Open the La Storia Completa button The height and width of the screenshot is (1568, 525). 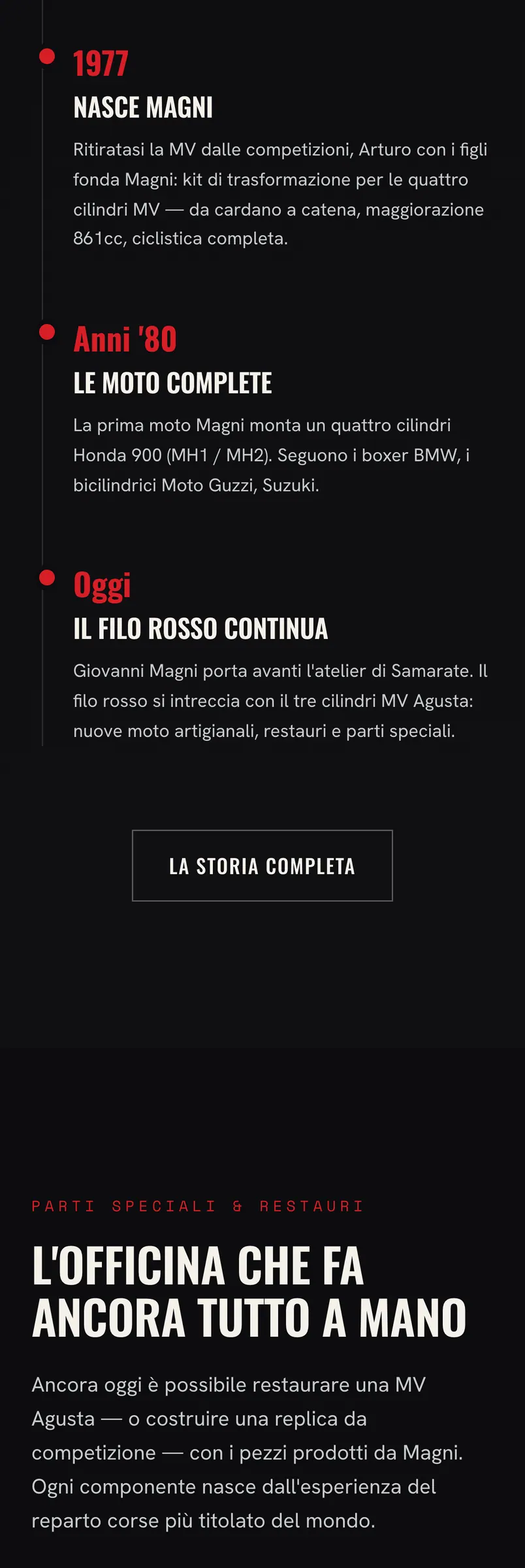(x=262, y=866)
